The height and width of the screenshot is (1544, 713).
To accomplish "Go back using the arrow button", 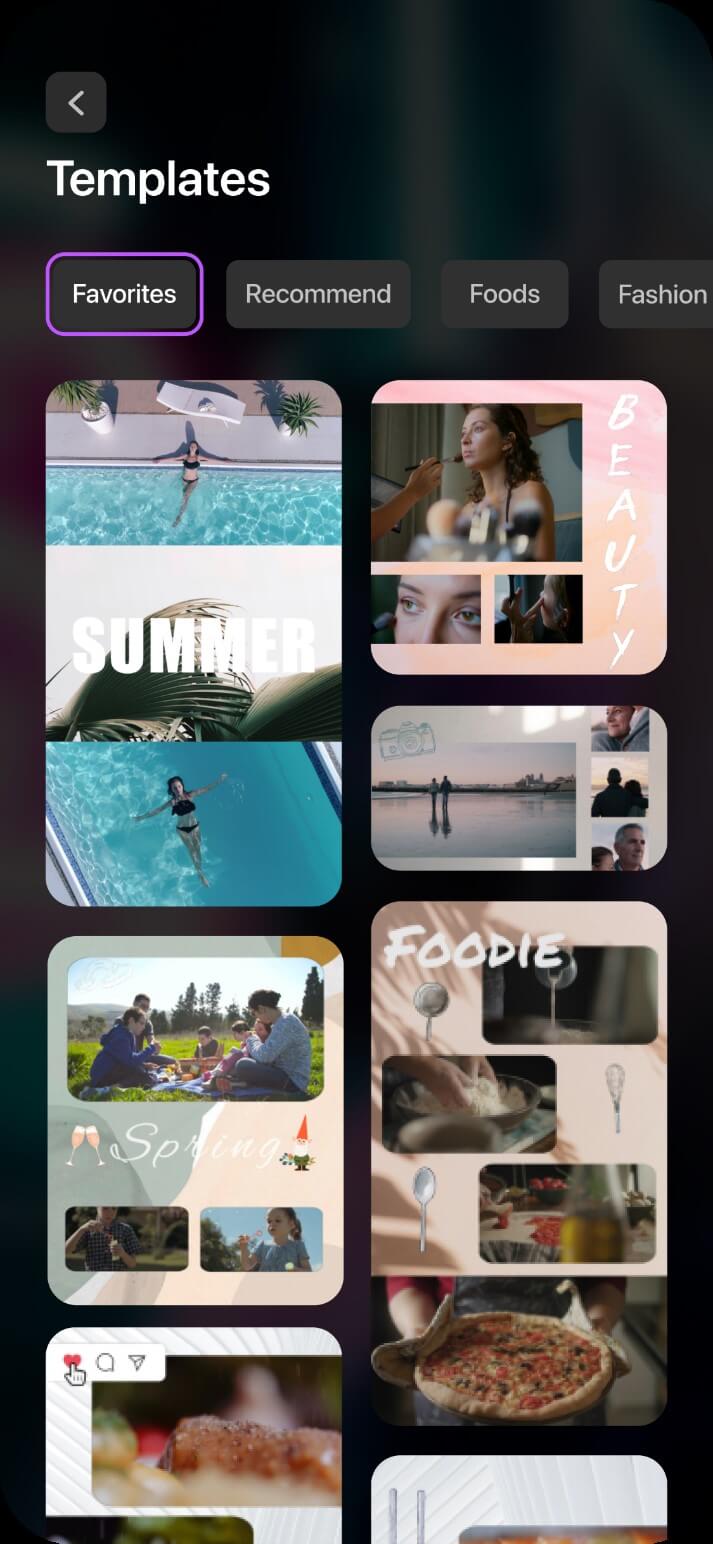I will (x=76, y=102).
